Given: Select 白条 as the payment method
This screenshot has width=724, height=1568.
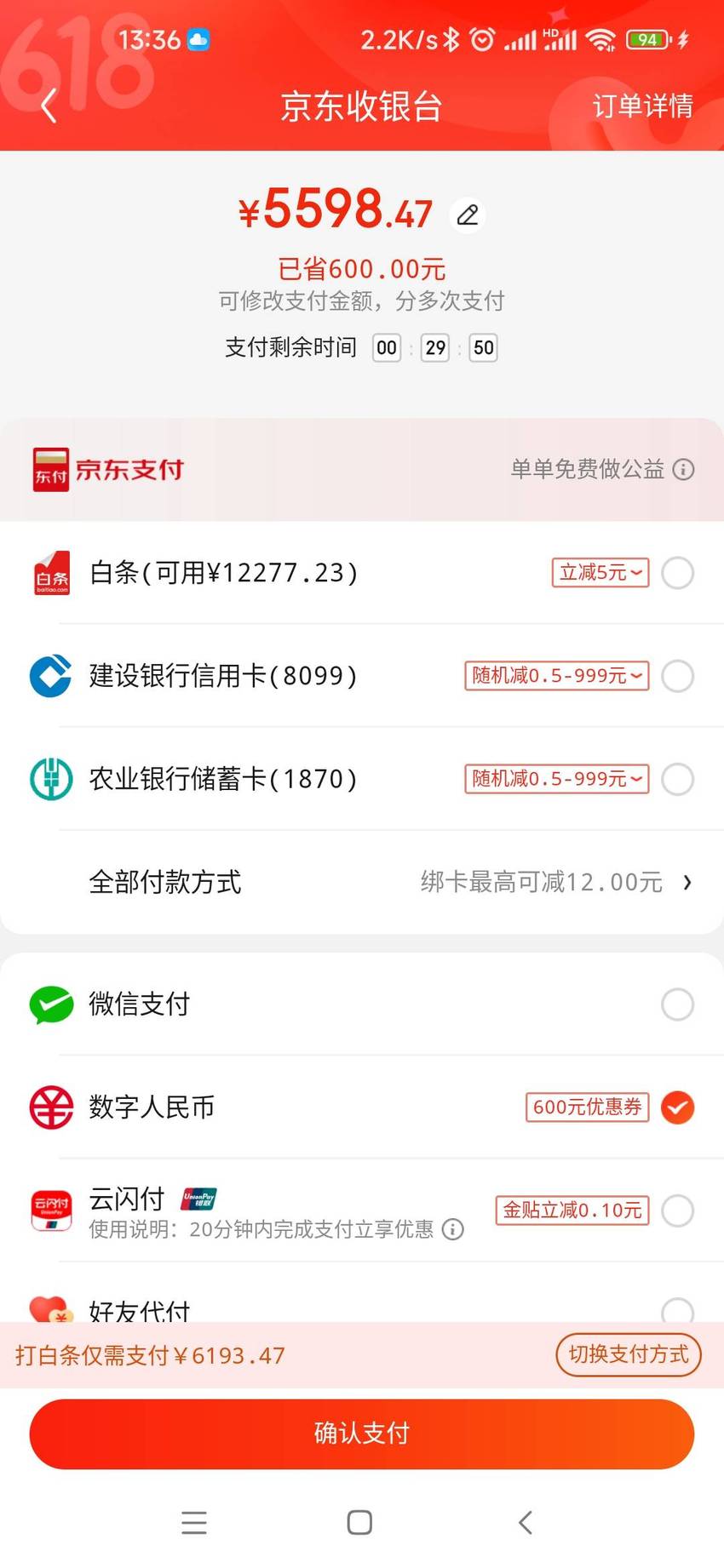Looking at the screenshot, I should click(x=677, y=573).
